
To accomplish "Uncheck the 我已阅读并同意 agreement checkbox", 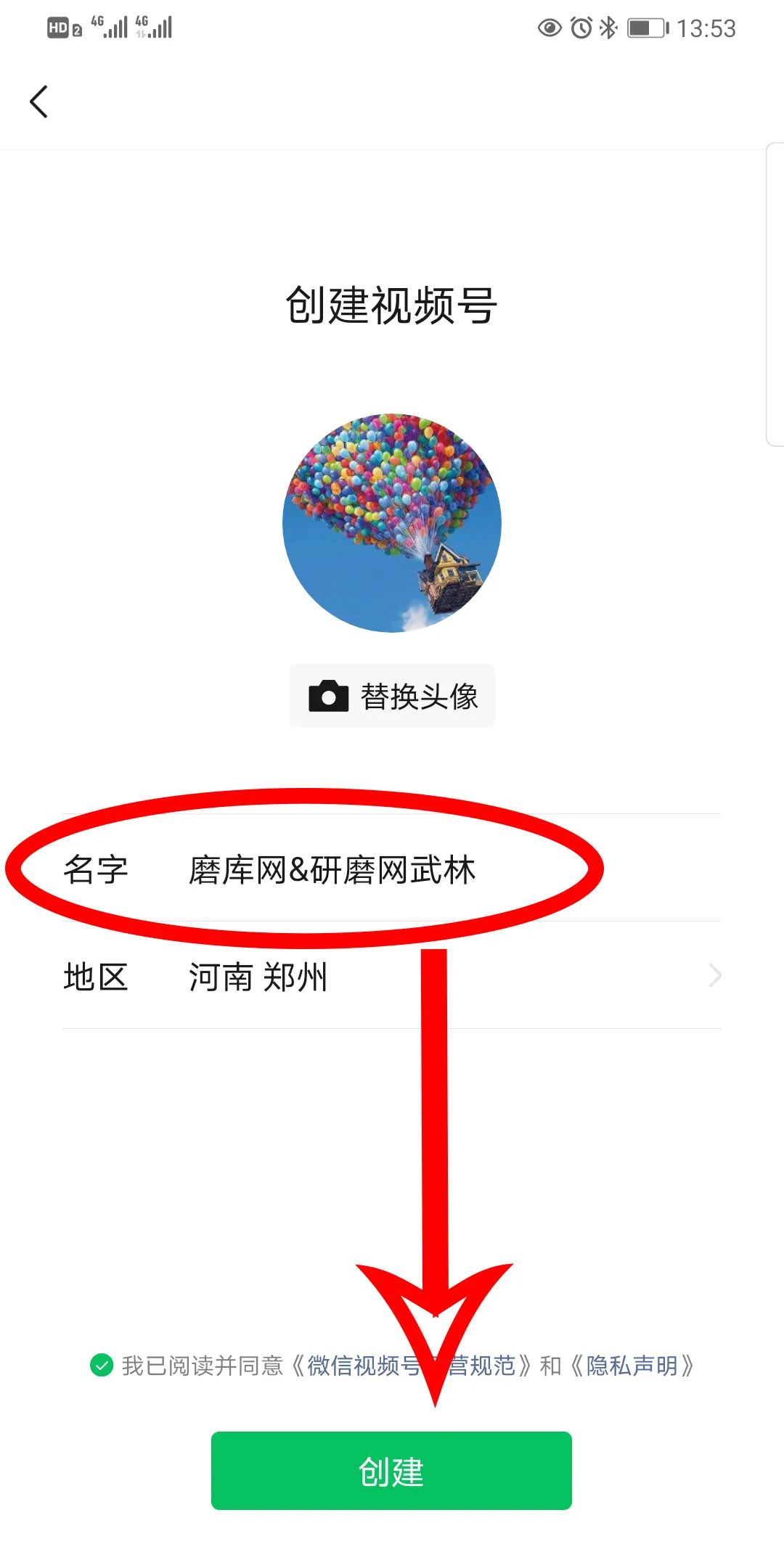I will click(102, 1366).
